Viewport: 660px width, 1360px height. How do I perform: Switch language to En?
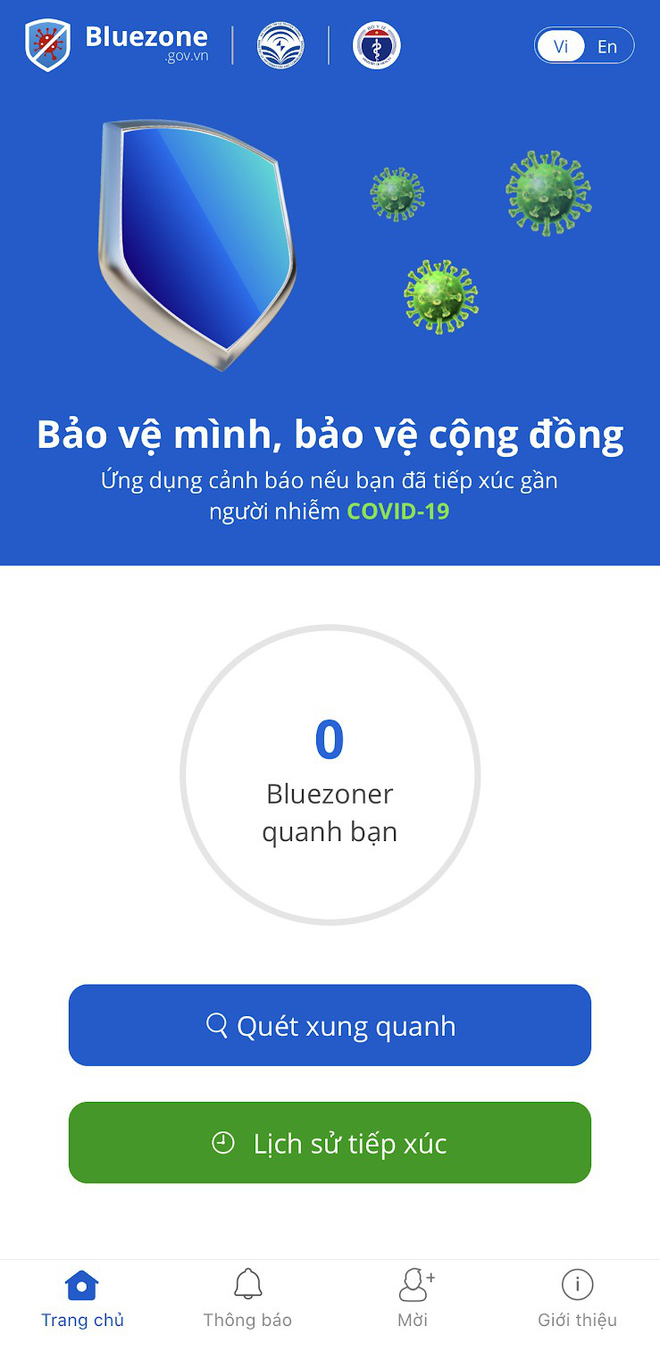tap(608, 46)
